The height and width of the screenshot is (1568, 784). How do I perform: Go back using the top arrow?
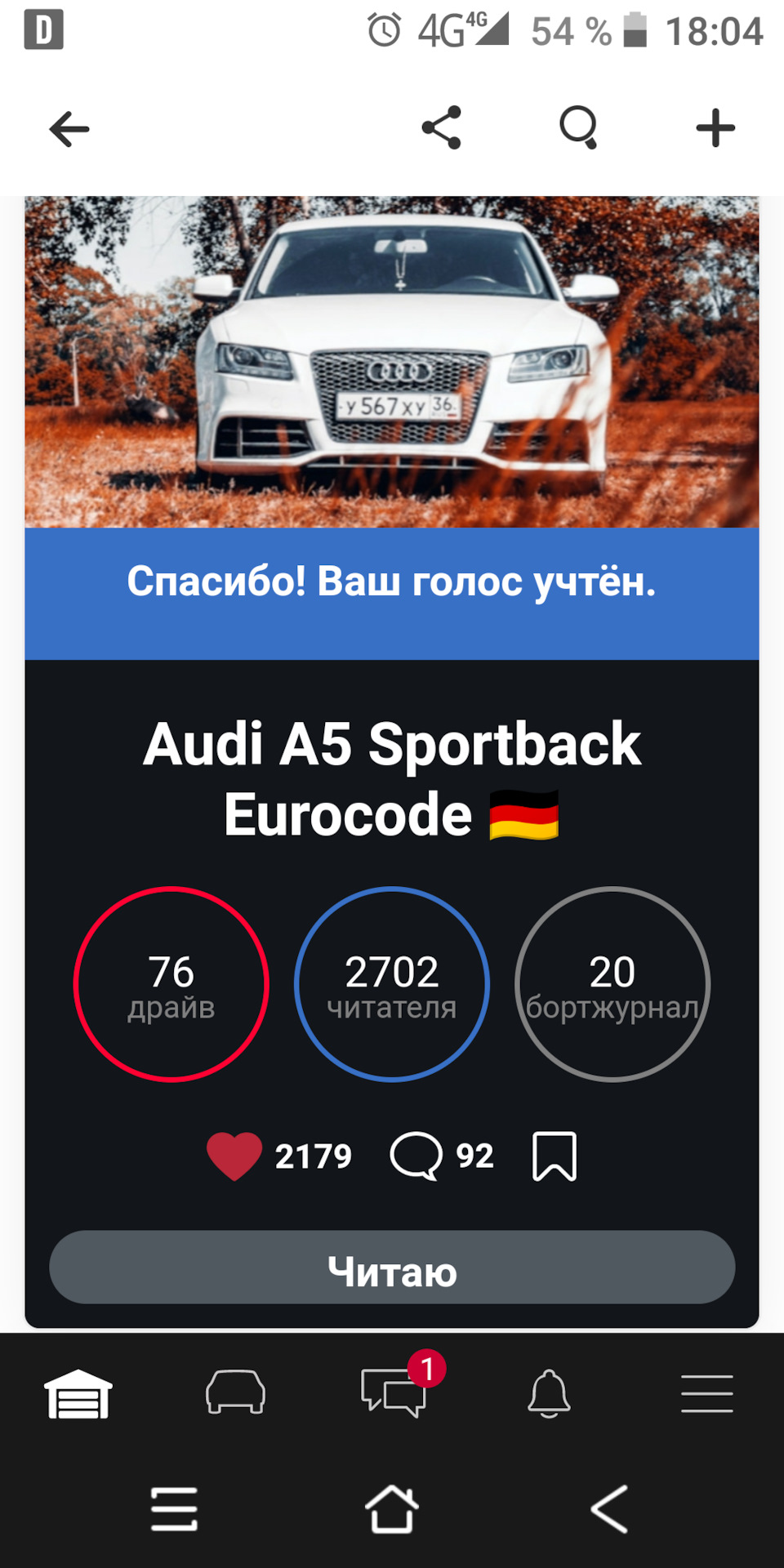click(x=69, y=129)
